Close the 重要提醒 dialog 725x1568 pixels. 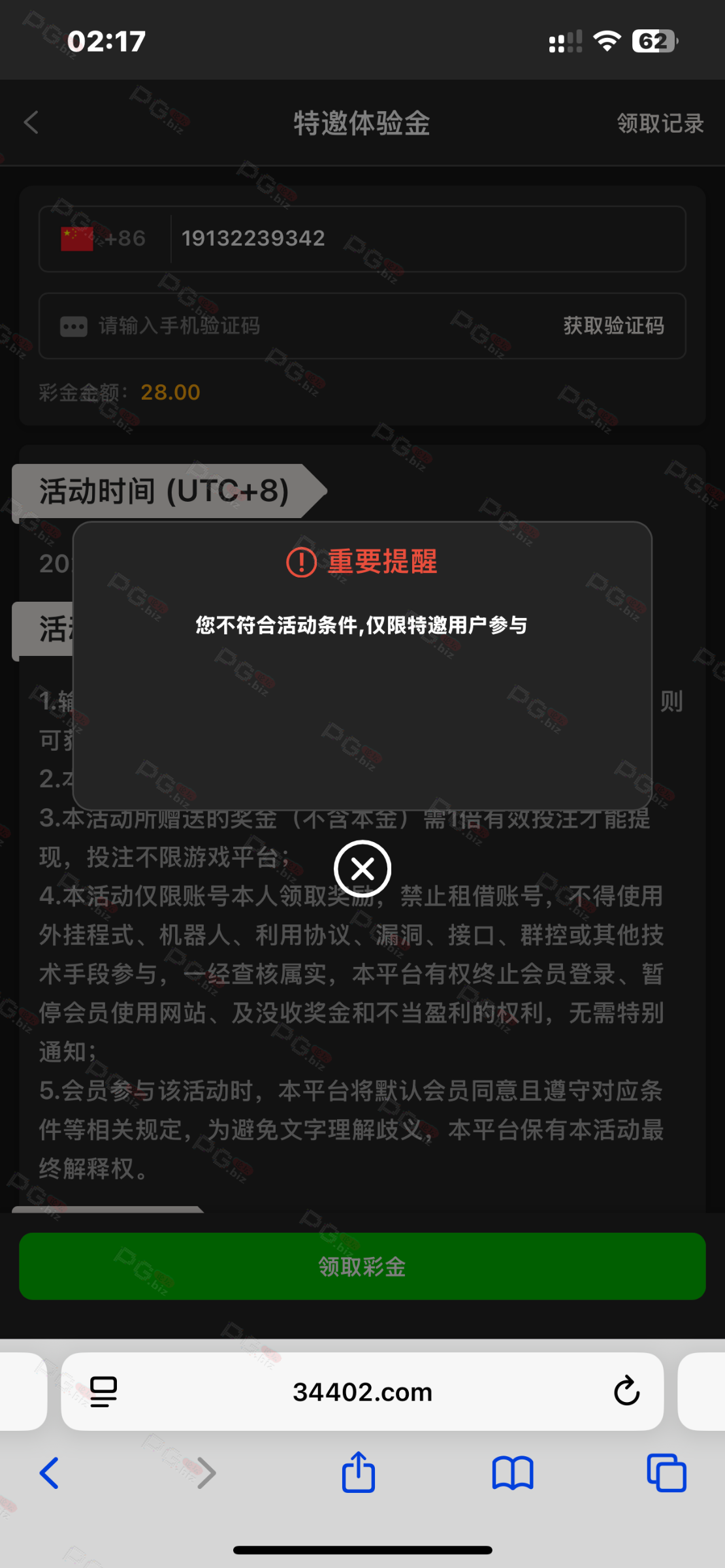(362, 869)
